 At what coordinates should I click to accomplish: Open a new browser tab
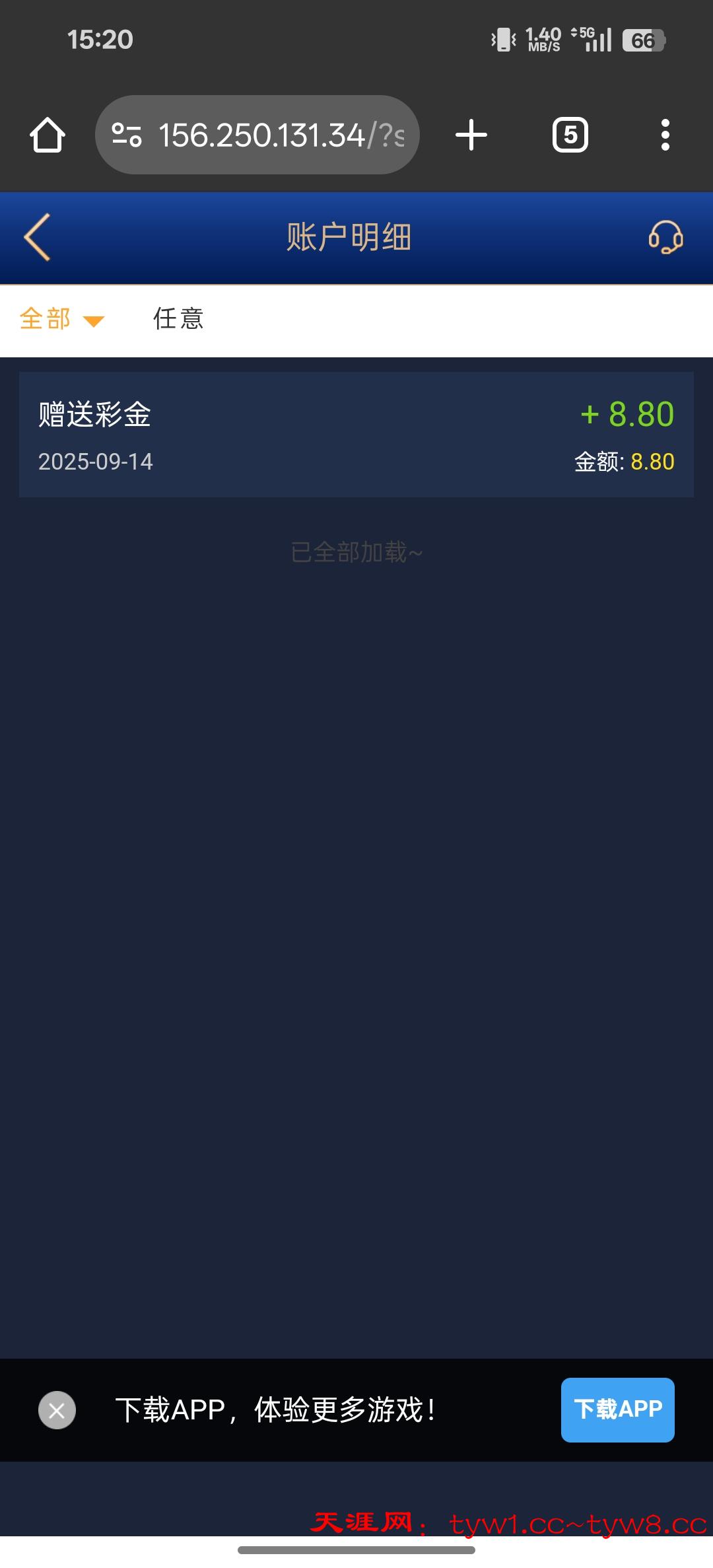coord(471,135)
